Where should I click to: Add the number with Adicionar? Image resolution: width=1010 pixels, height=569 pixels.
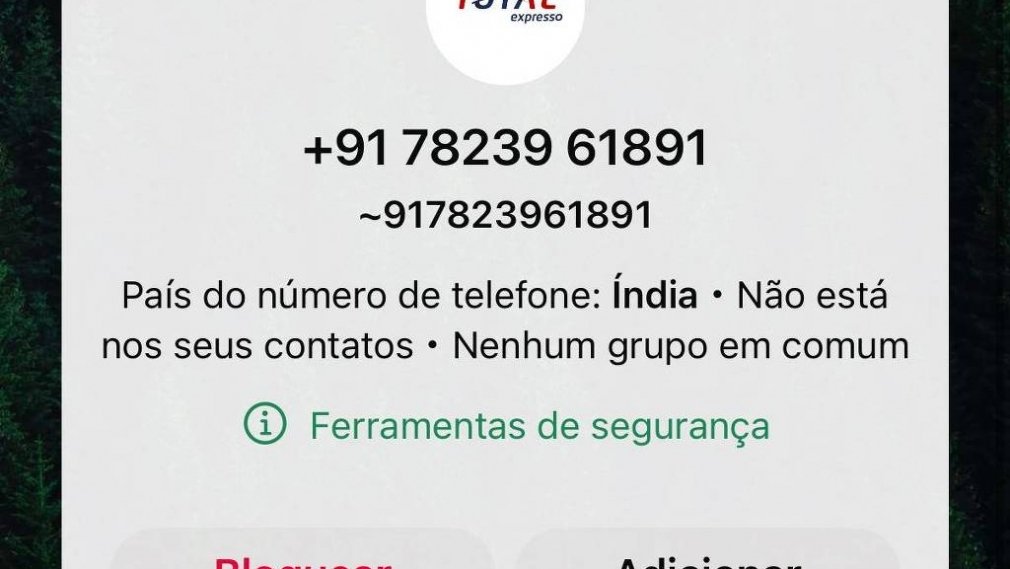pyautogui.click(x=707, y=555)
